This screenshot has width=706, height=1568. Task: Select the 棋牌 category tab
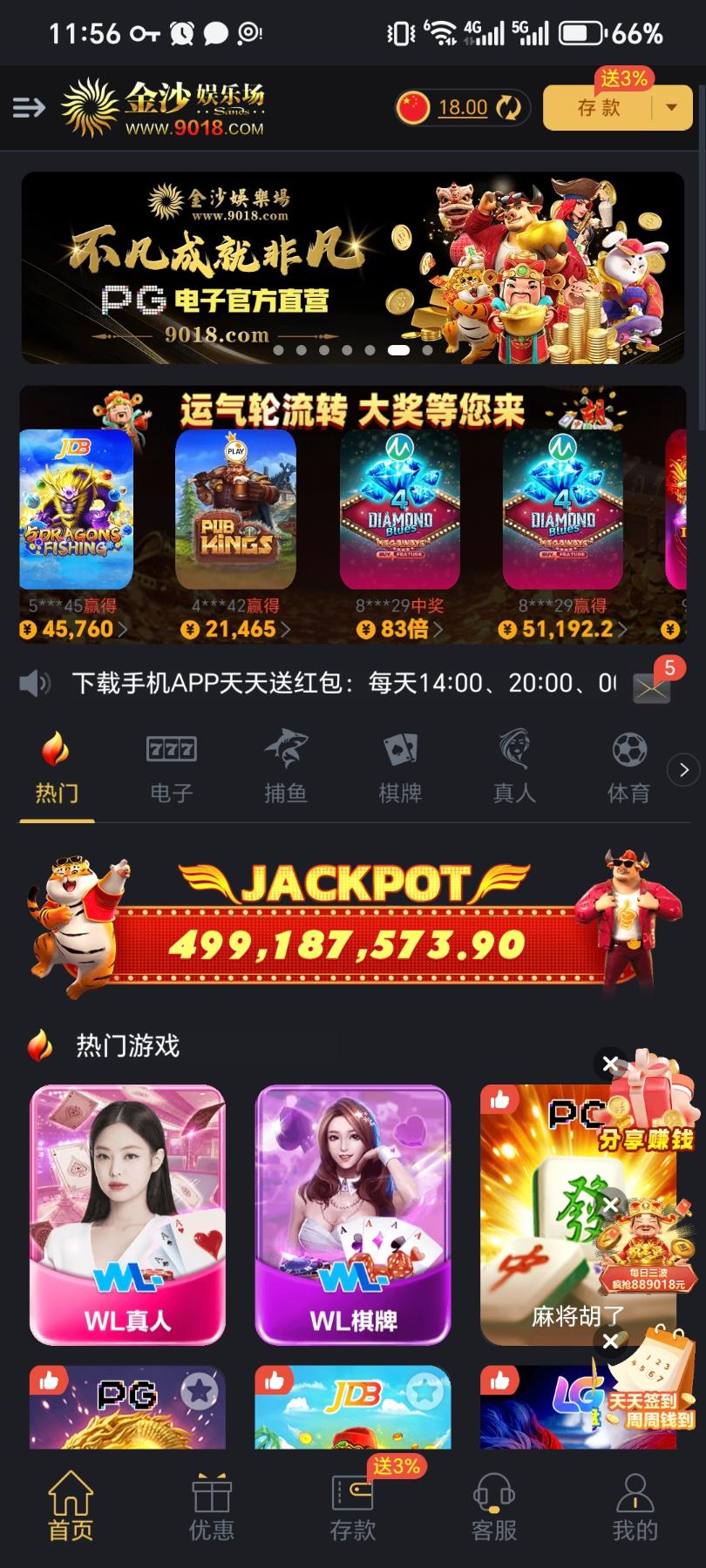coord(400,767)
